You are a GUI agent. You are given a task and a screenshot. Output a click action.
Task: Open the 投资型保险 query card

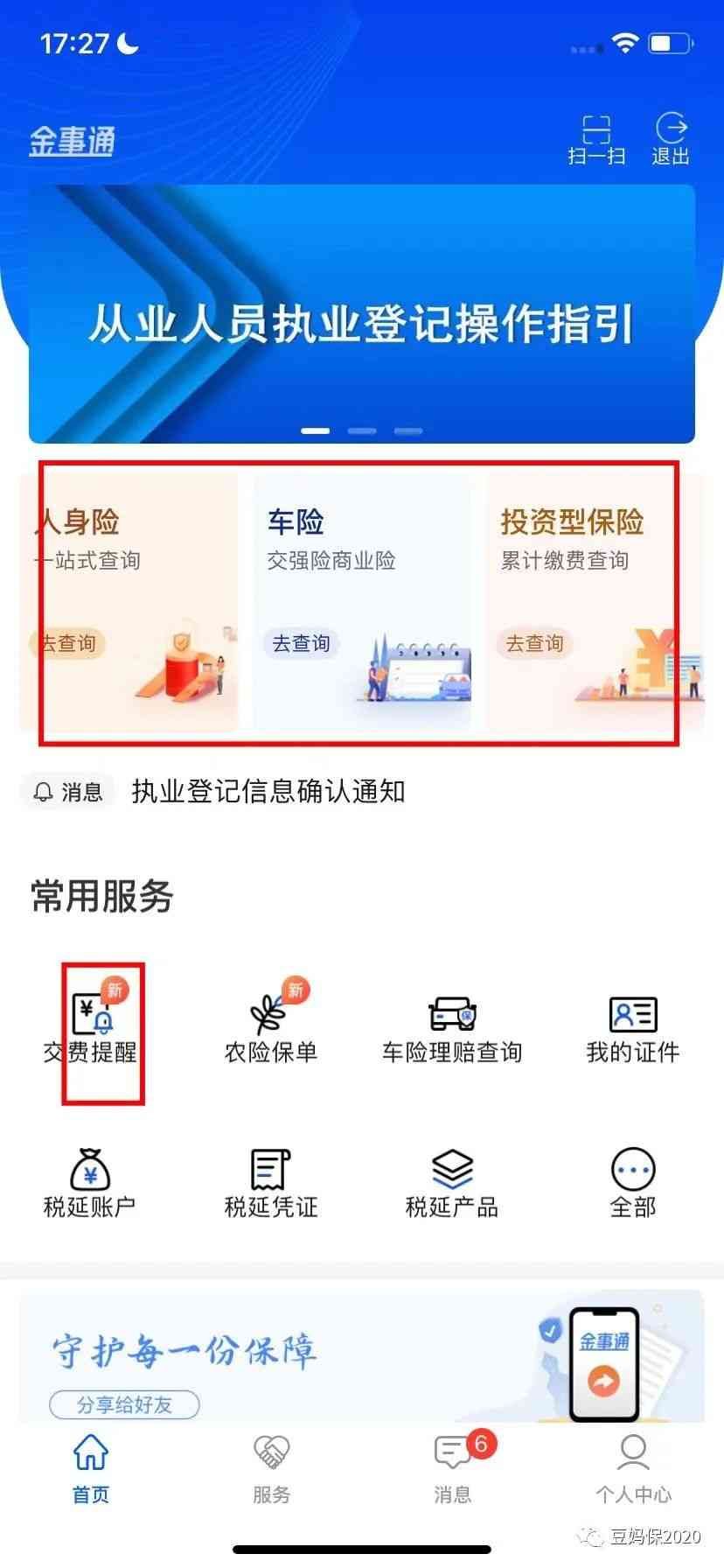pos(593,602)
